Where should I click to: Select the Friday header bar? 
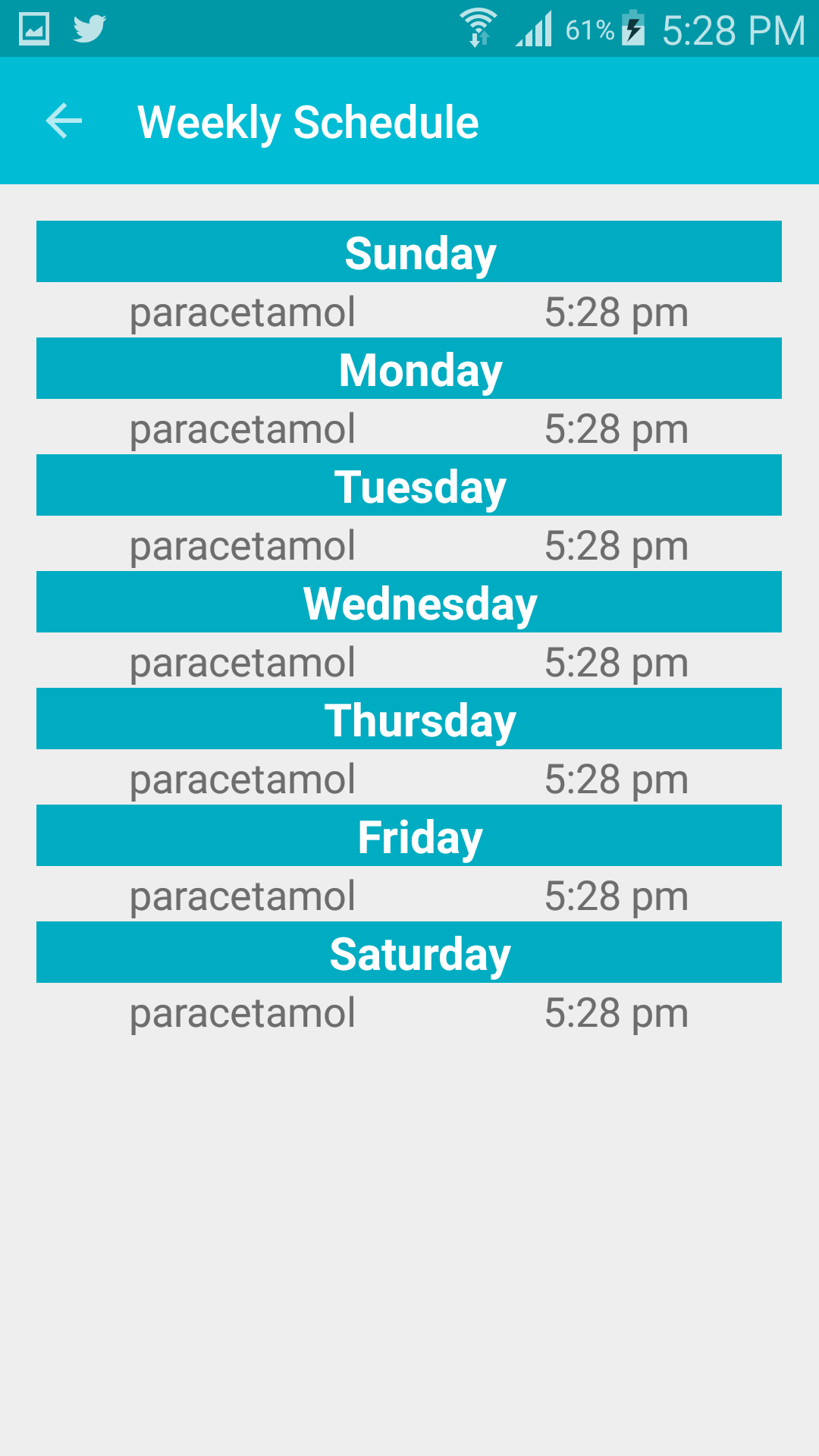point(409,836)
